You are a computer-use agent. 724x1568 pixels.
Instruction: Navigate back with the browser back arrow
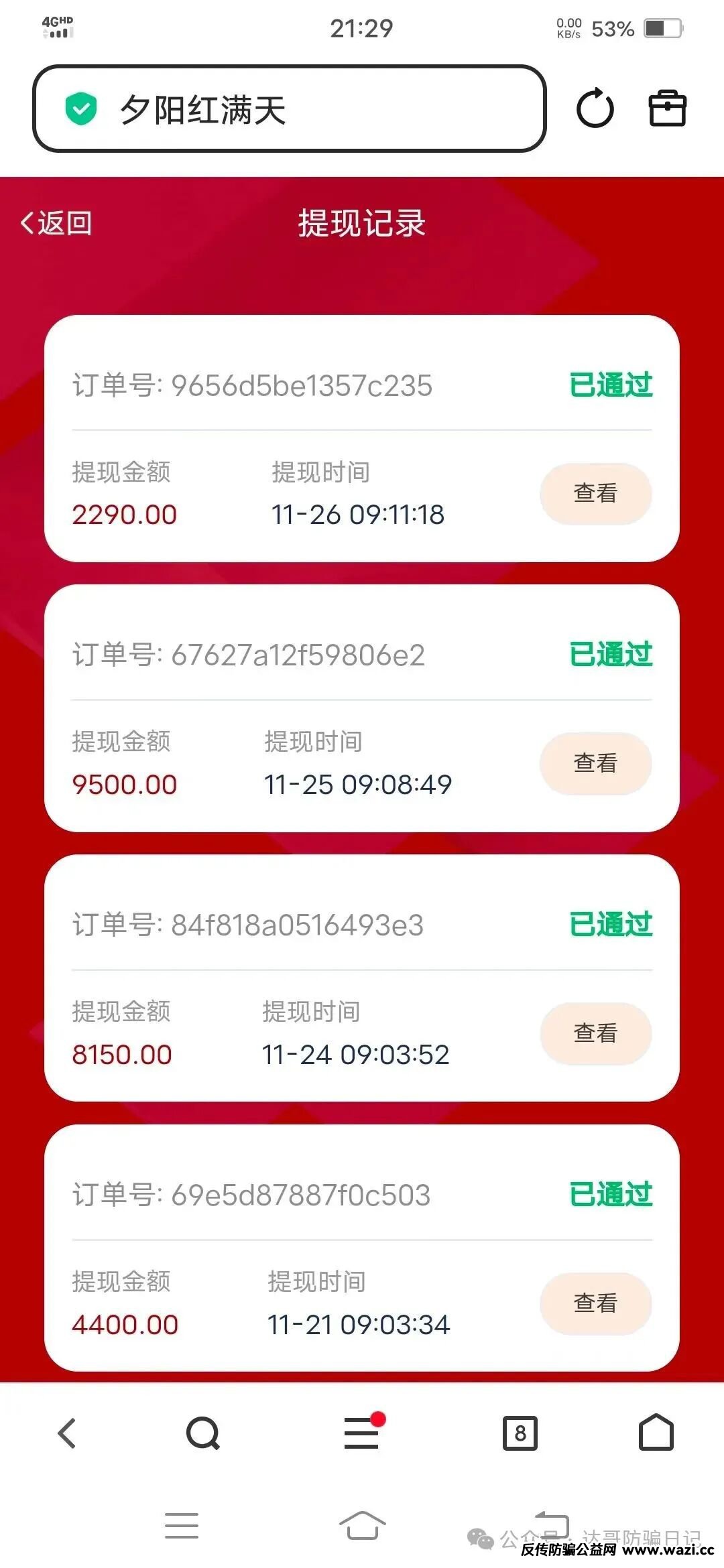pos(67,1433)
